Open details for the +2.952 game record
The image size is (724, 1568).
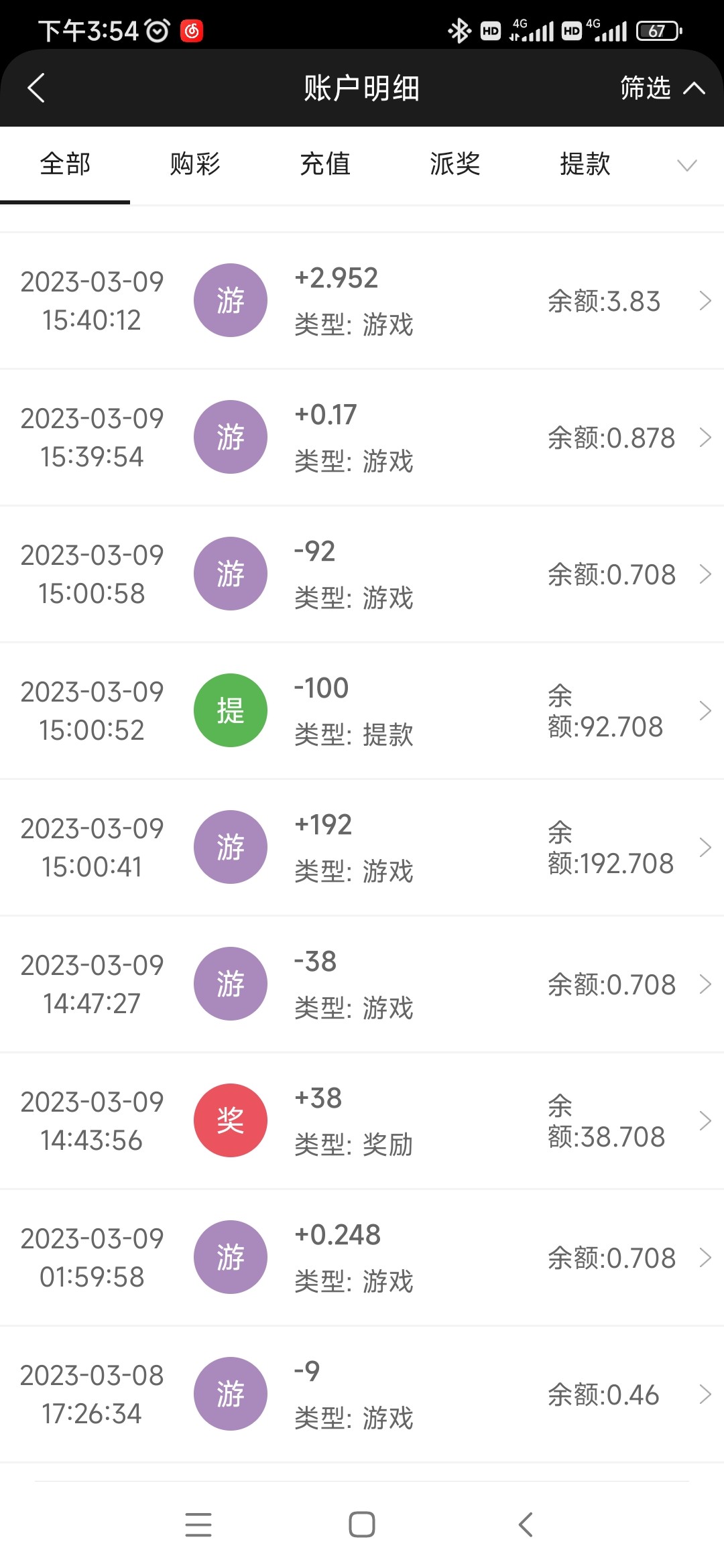(x=706, y=301)
